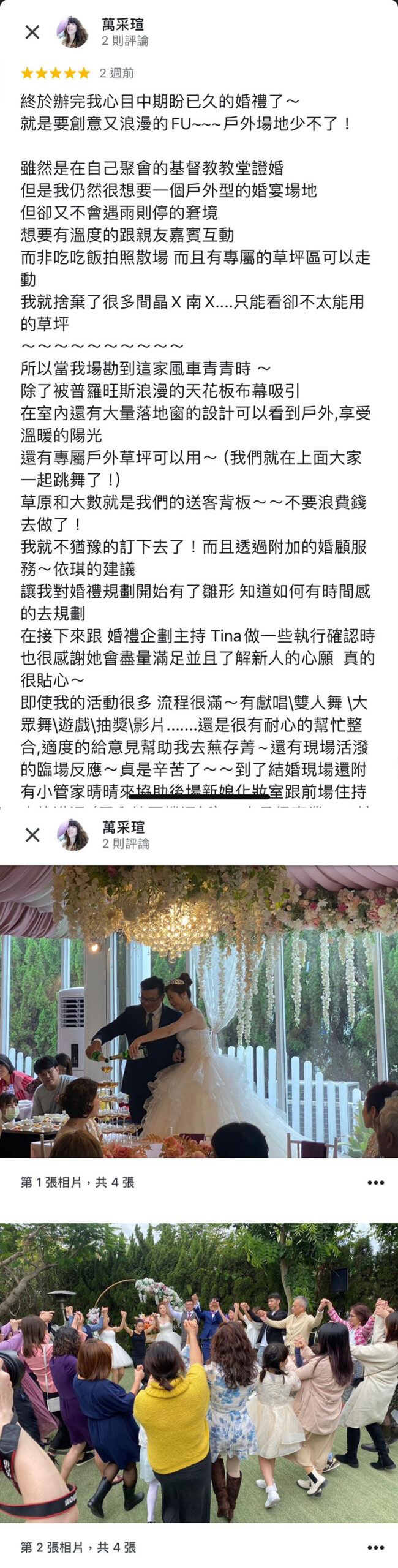Open the wedding champagne tower photo
Viewport: 398px width, 1568px height.
pyautogui.click(x=199, y=1011)
